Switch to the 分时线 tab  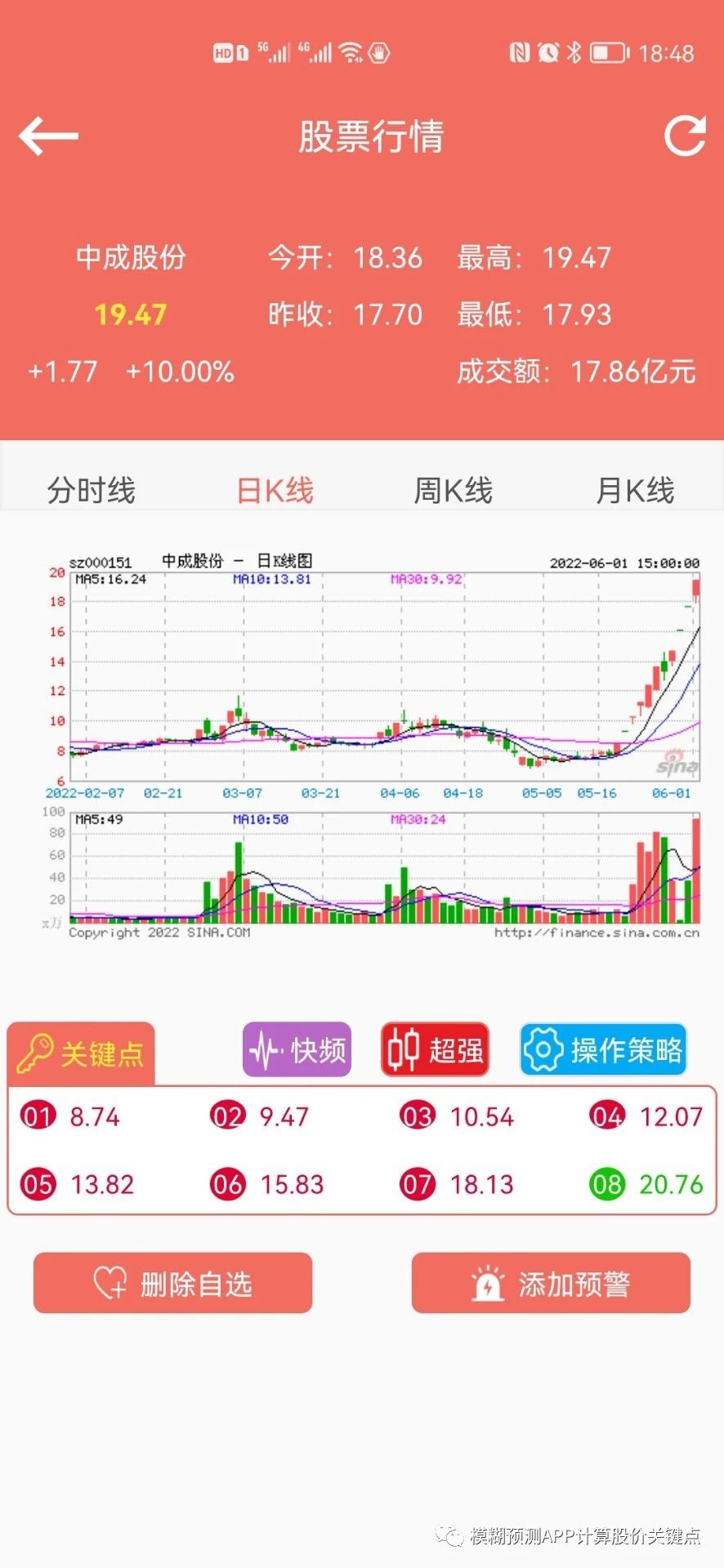[92, 491]
